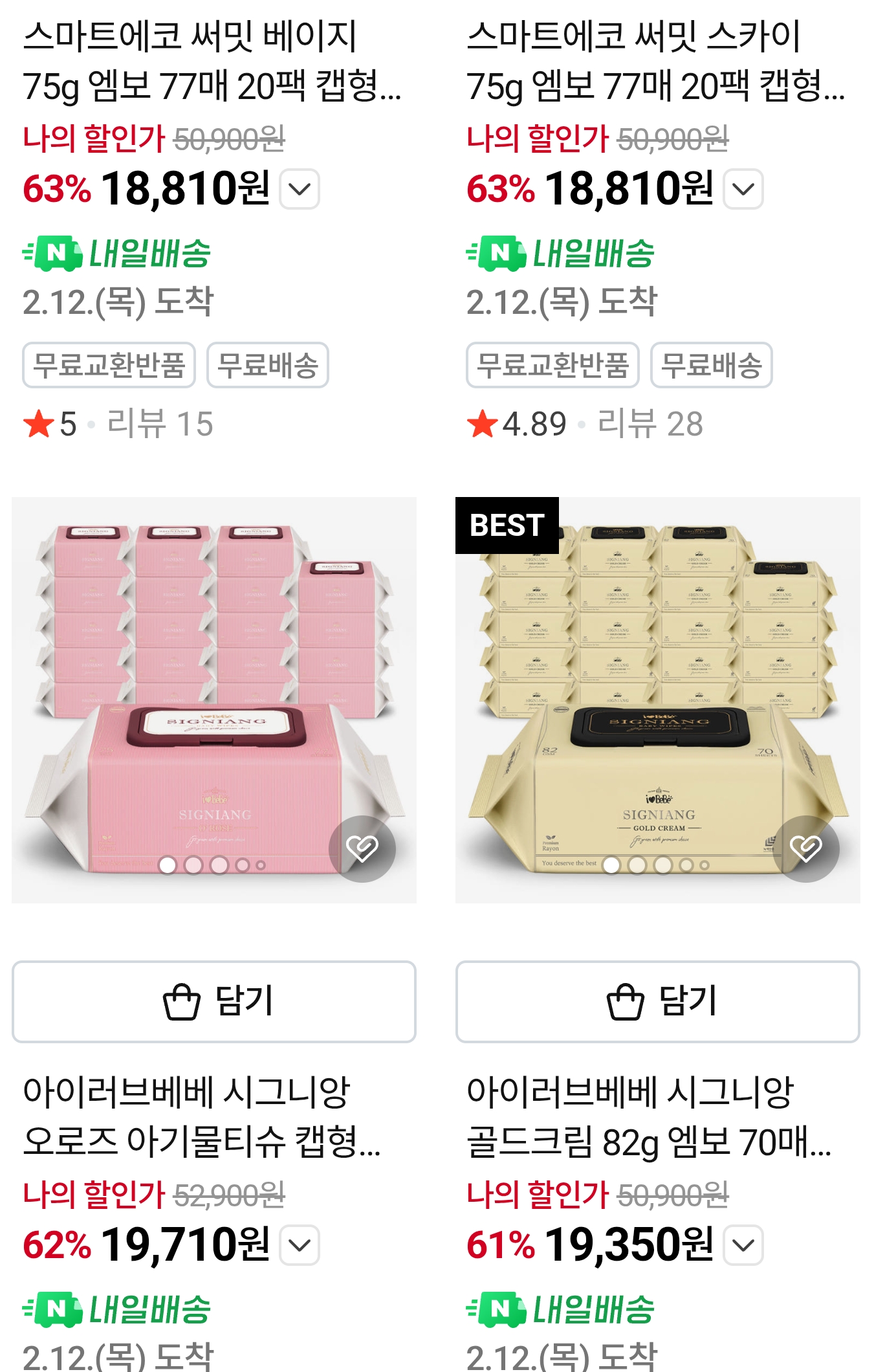Add 시그니앙 오로즈 wipes to cart

213,1001
